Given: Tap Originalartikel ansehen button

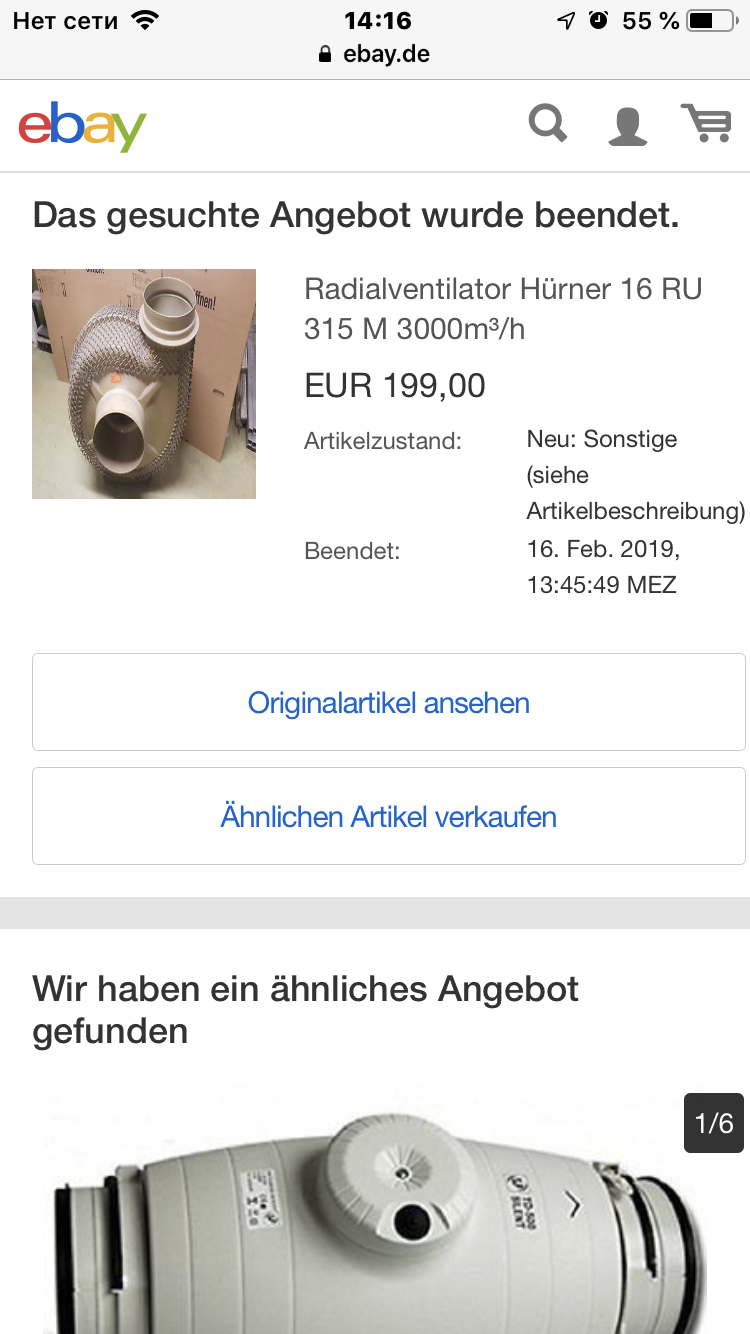Looking at the screenshot, I should (388, 702).
